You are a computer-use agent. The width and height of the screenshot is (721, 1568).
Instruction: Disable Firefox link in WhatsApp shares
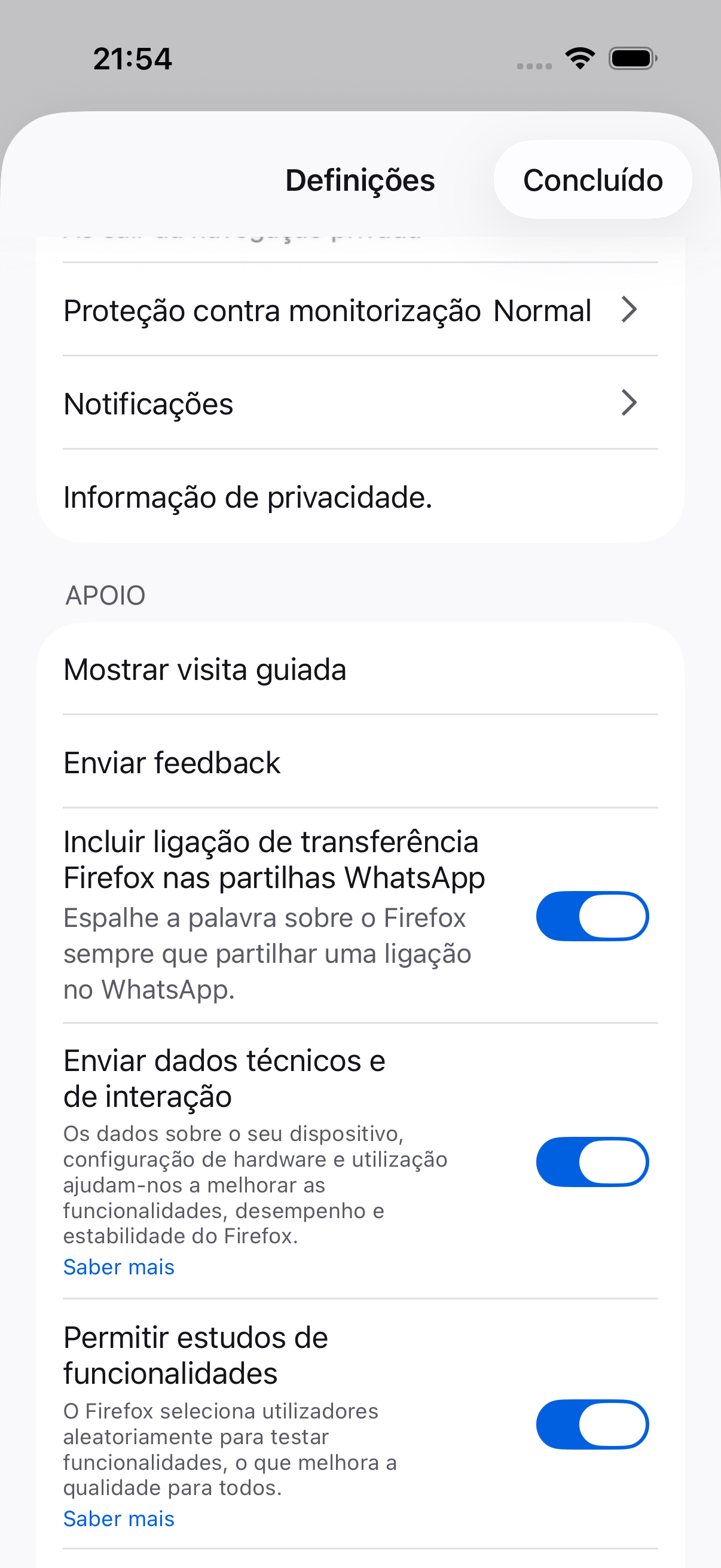pos(591,916)
